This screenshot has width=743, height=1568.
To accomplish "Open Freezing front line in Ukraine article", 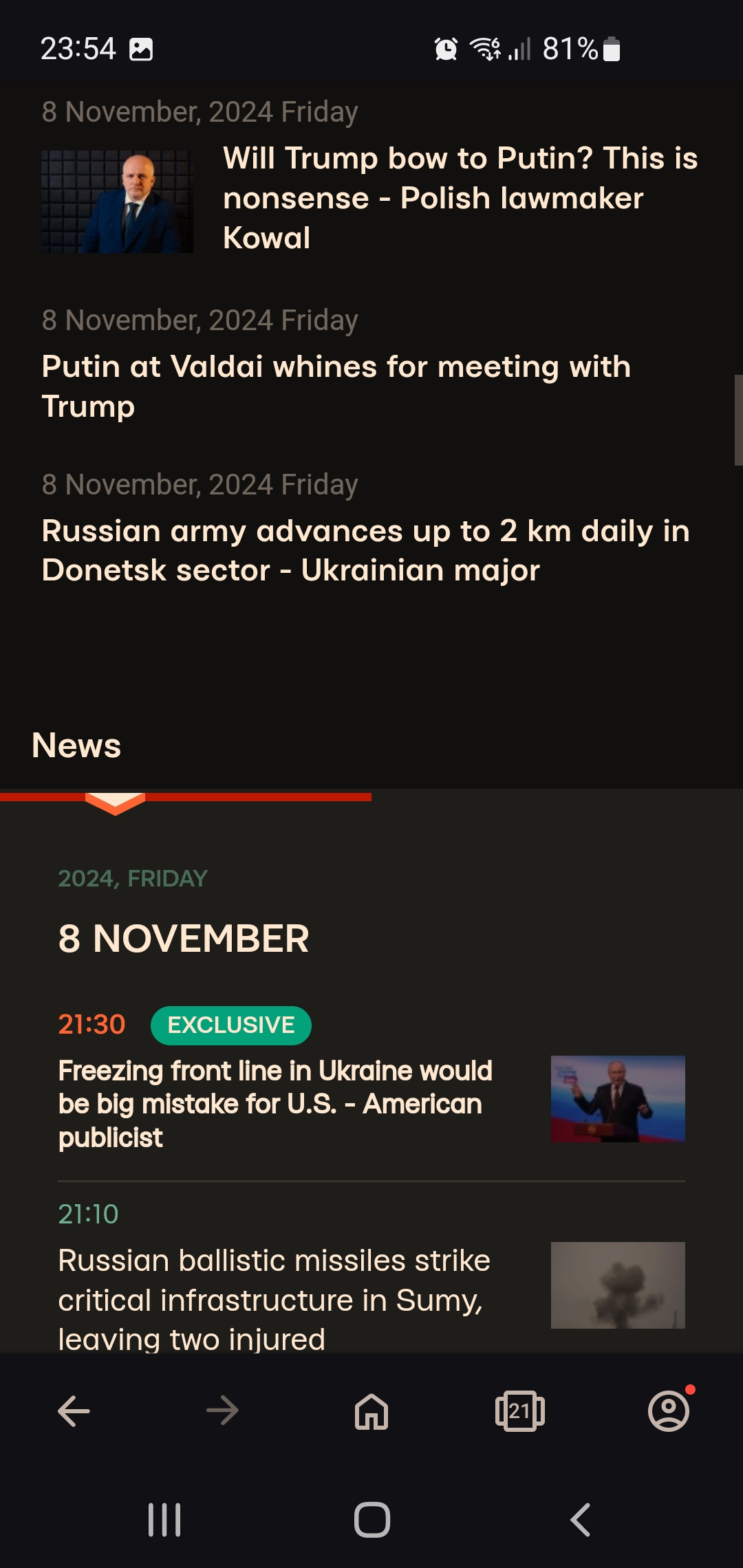I will pyautogui.click(x=275, y=1104).
